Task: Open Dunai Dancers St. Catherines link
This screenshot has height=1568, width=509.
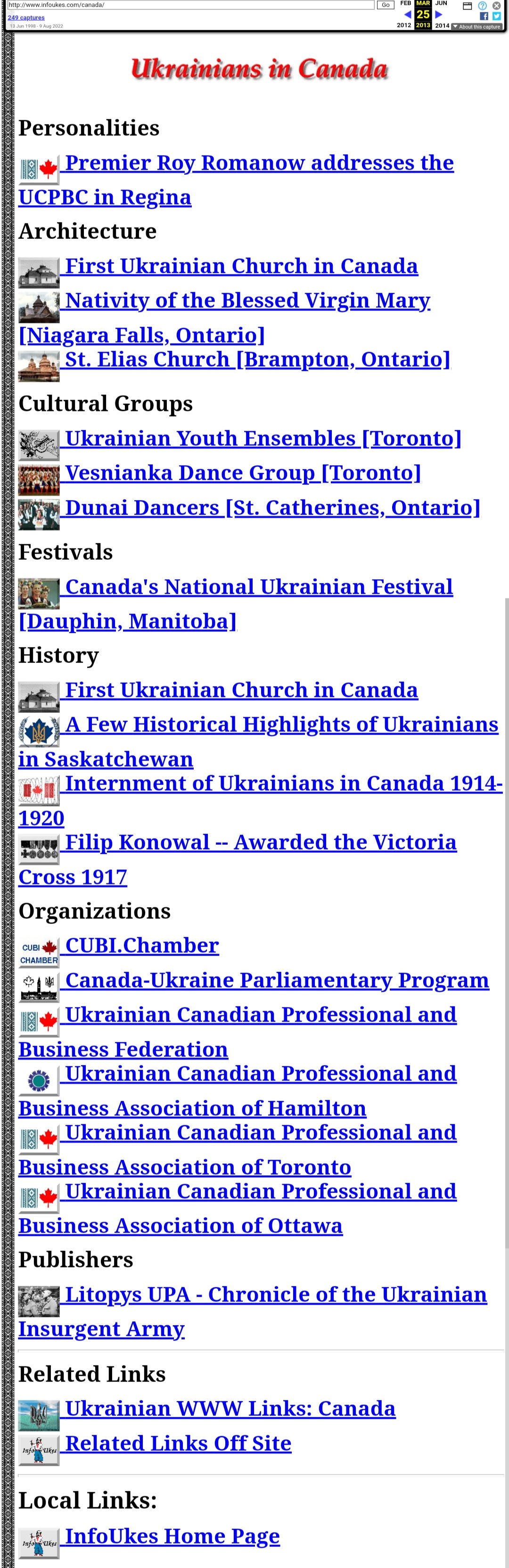Action: click(x=272, y=508)
